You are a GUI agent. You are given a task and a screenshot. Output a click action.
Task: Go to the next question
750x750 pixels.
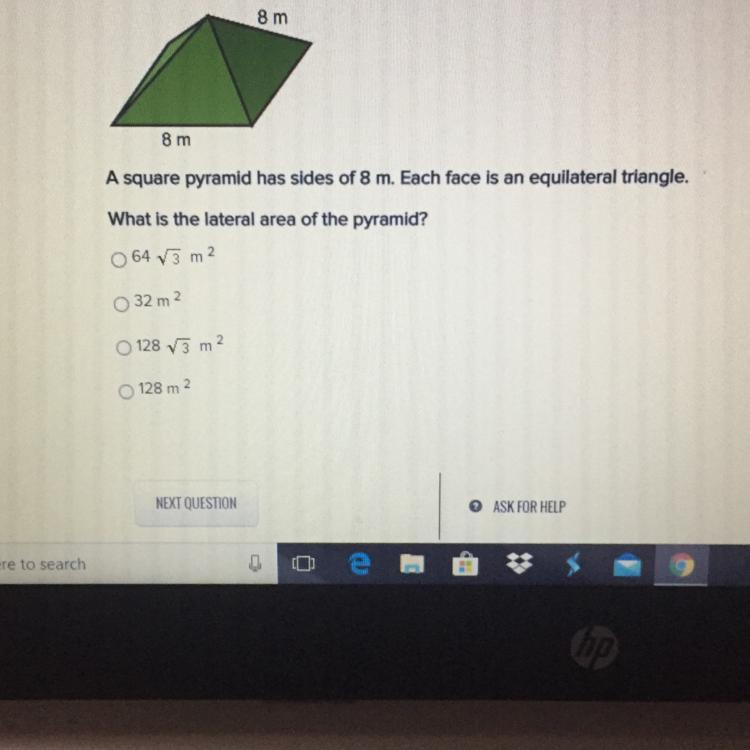click(x=196, y=504)
